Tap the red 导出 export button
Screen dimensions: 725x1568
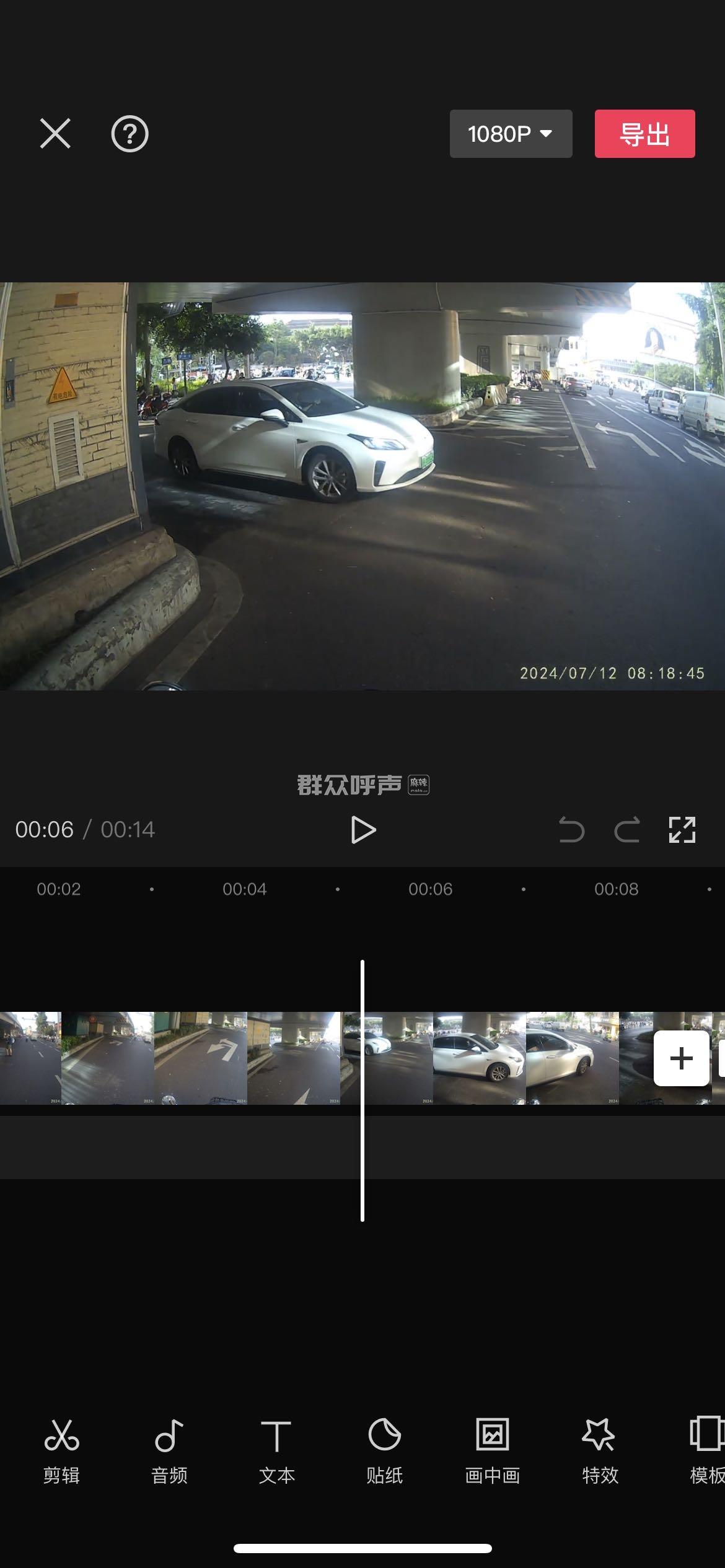(644, 134)
